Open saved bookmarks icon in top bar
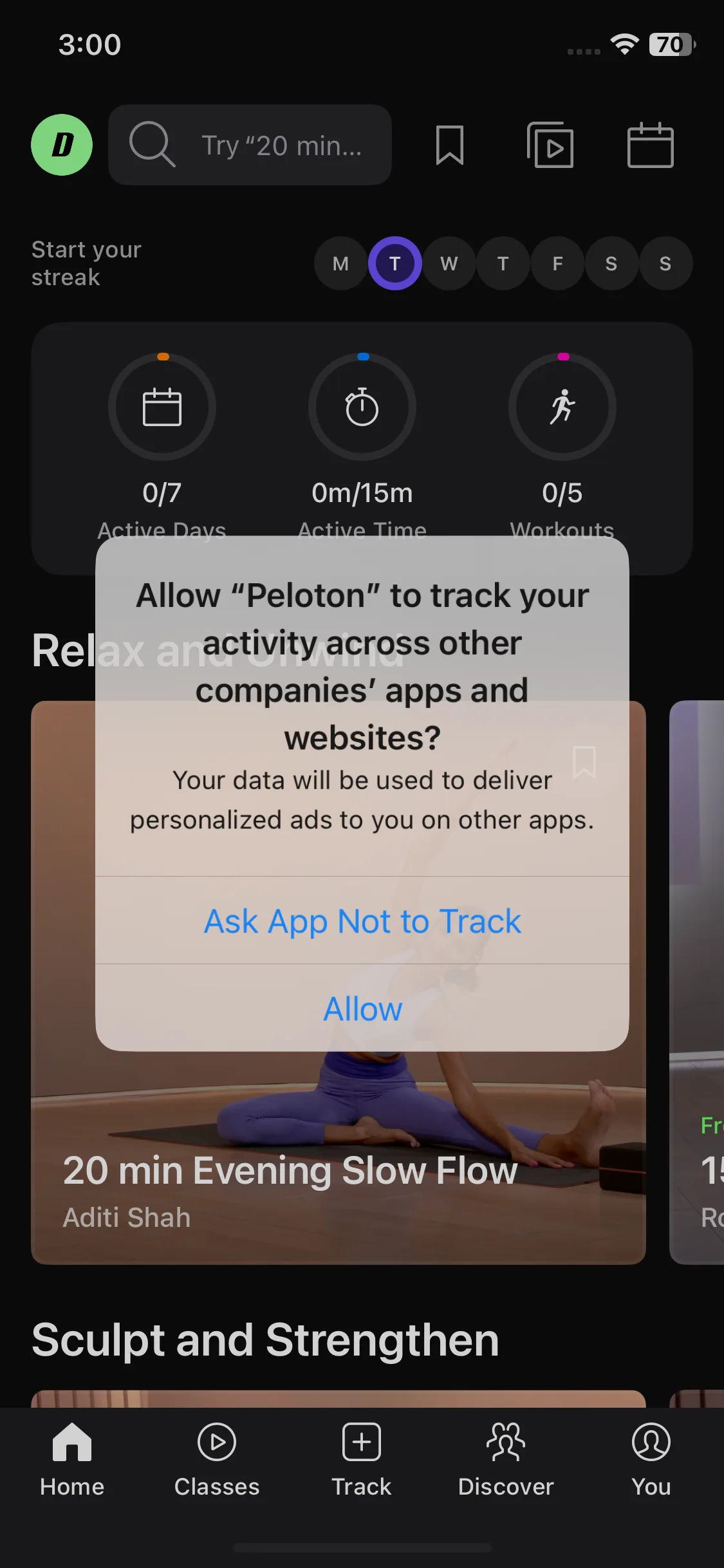724x1568 pixels. (450, 145)
